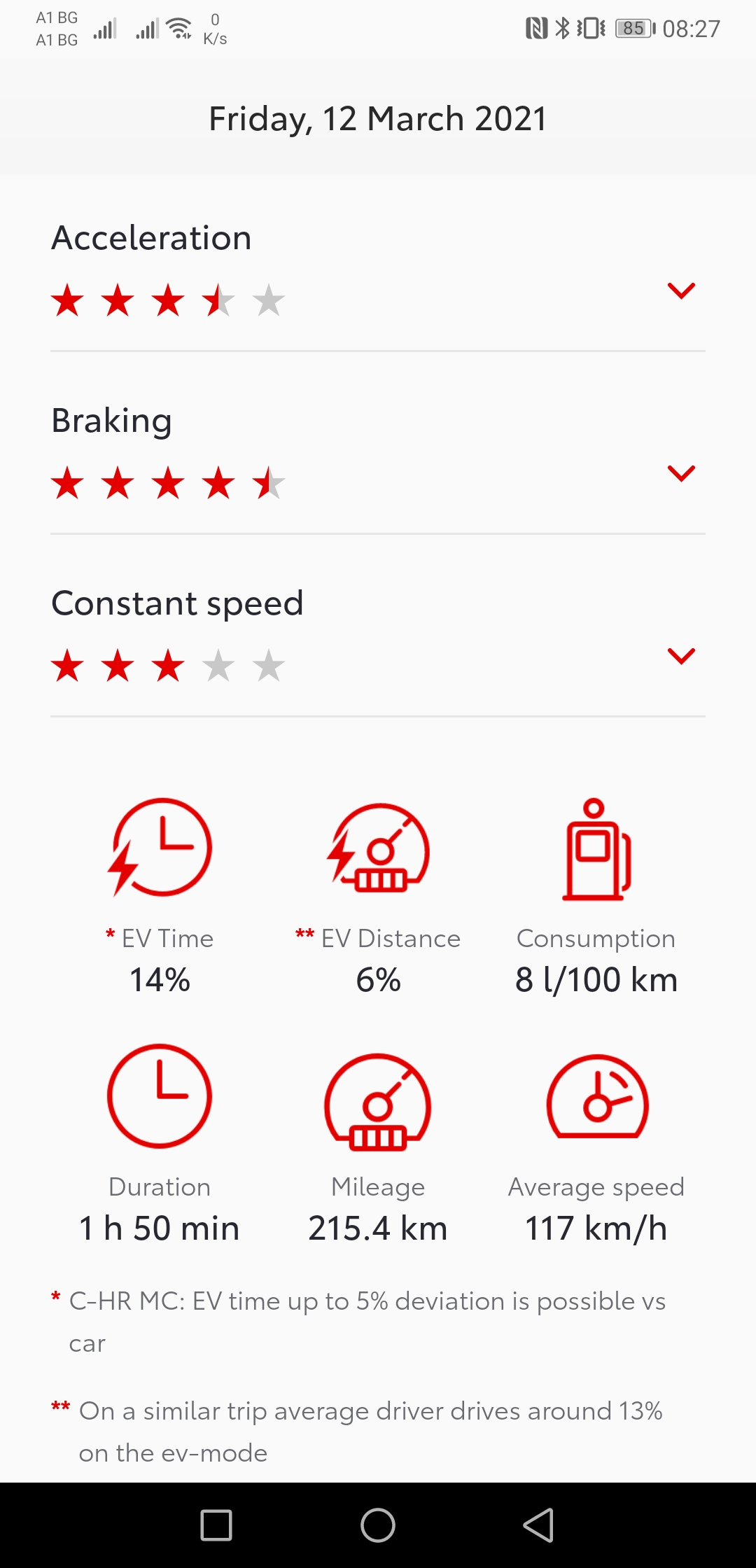
Task: Tap the date header Friday, 12 March 2021
Action: click(x=377, y=118)
